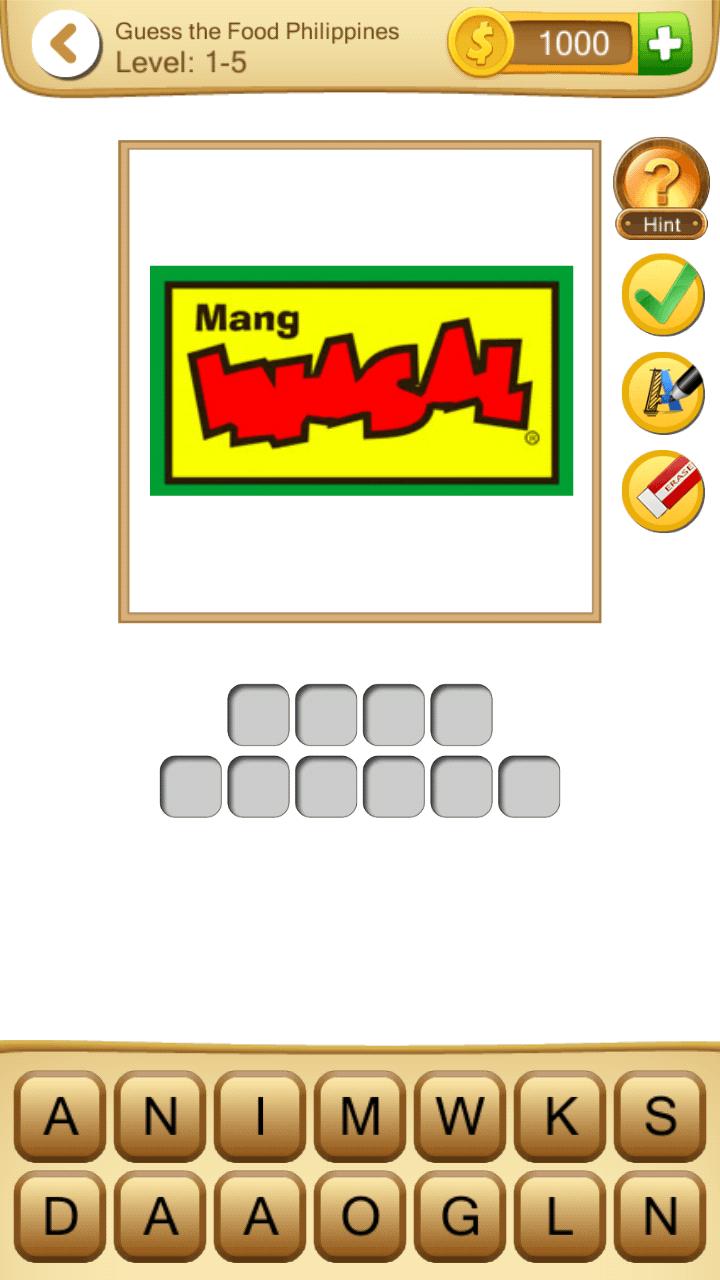Reveal a letter with the pen icon

click(x=662, y=393)
